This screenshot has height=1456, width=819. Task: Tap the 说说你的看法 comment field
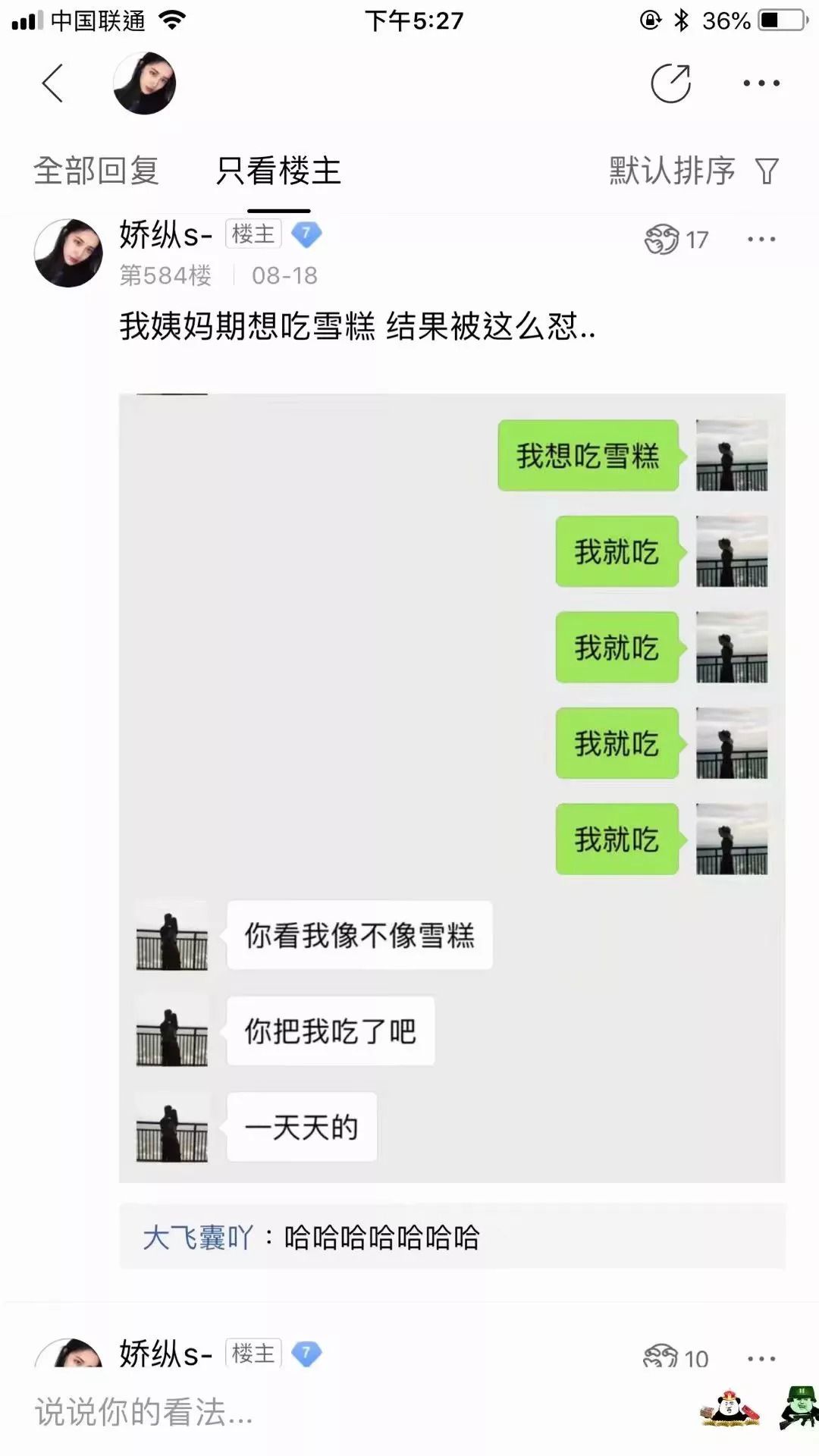tap(303, 1412)
